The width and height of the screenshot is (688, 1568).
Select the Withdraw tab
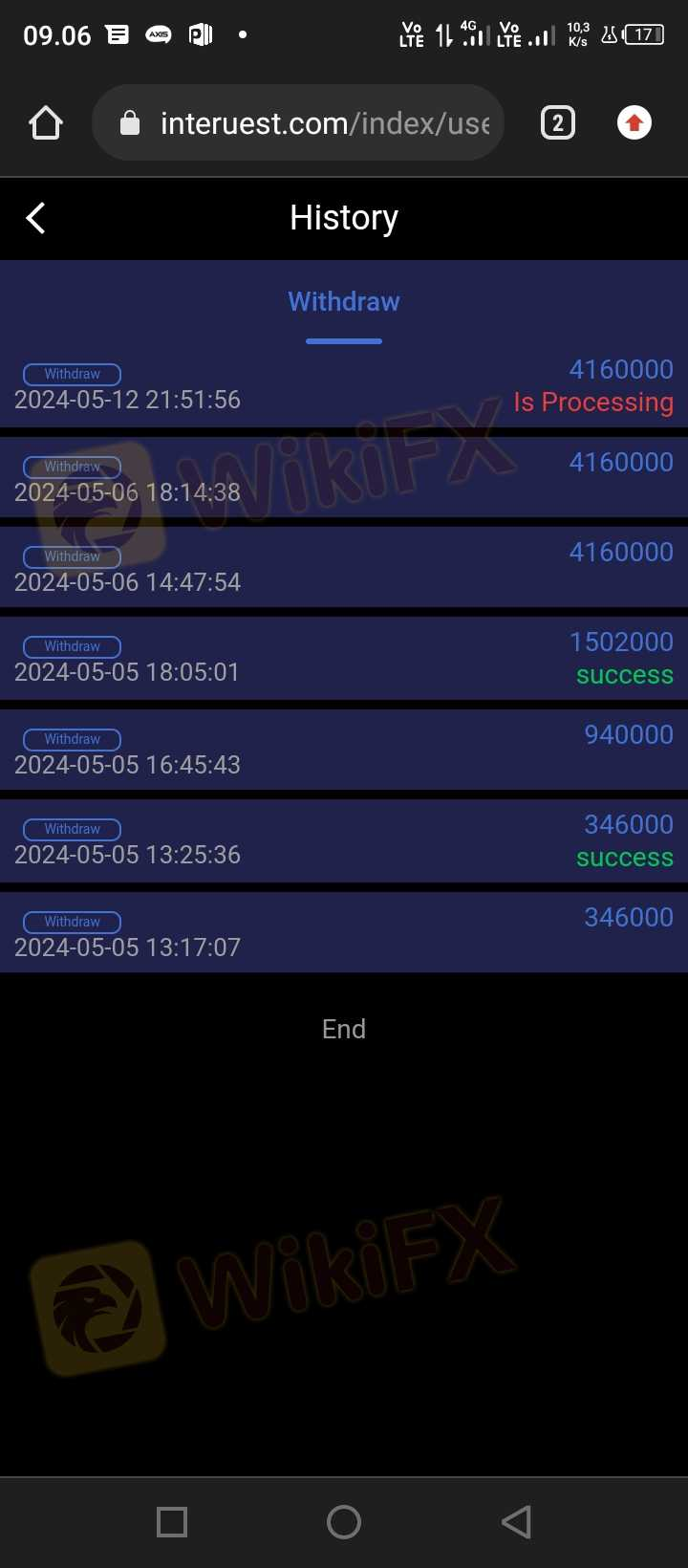point(344,302)
